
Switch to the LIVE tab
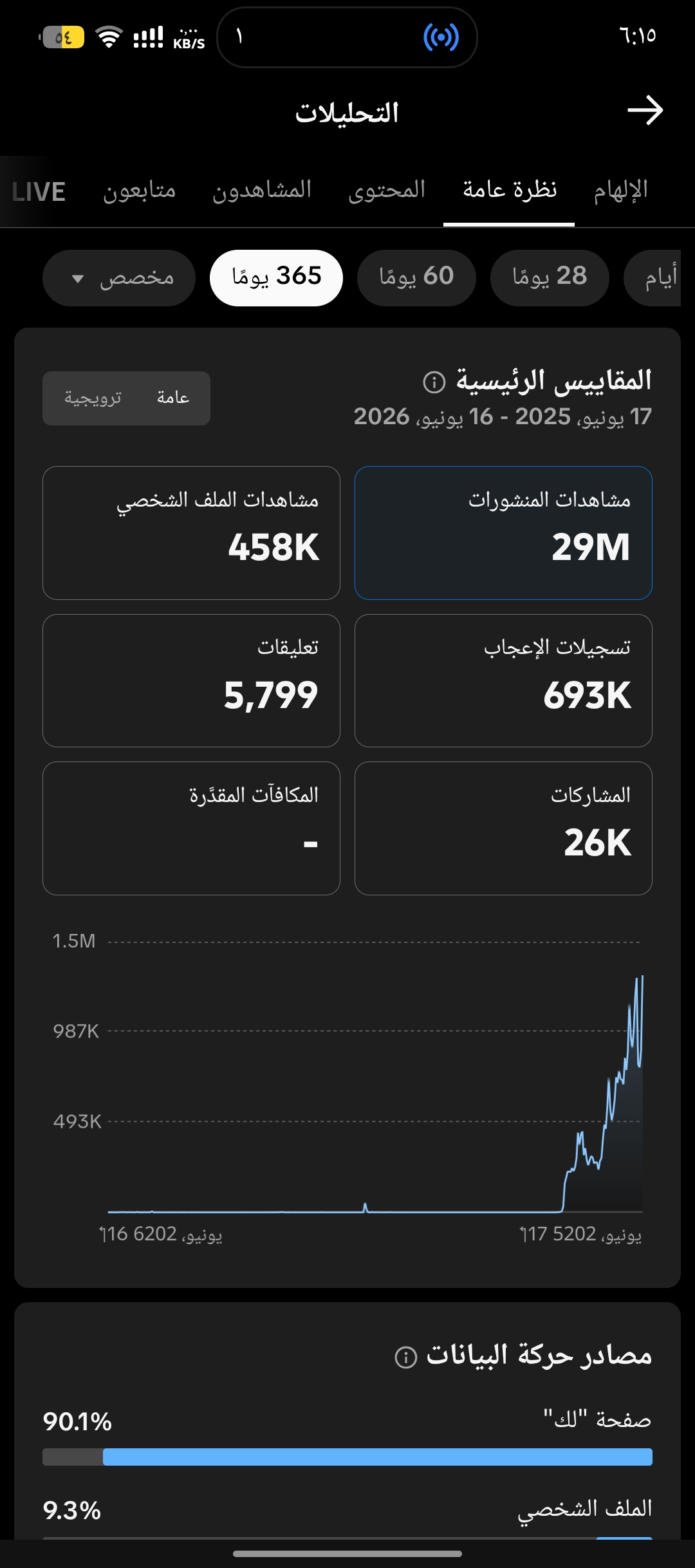coord(39,192)
